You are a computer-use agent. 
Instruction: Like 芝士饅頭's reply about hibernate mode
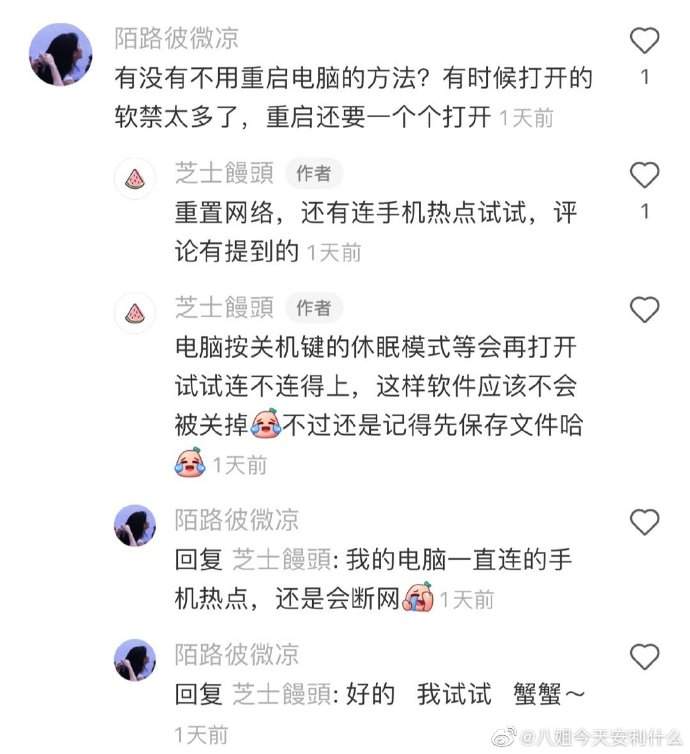(x=645, y=309)
